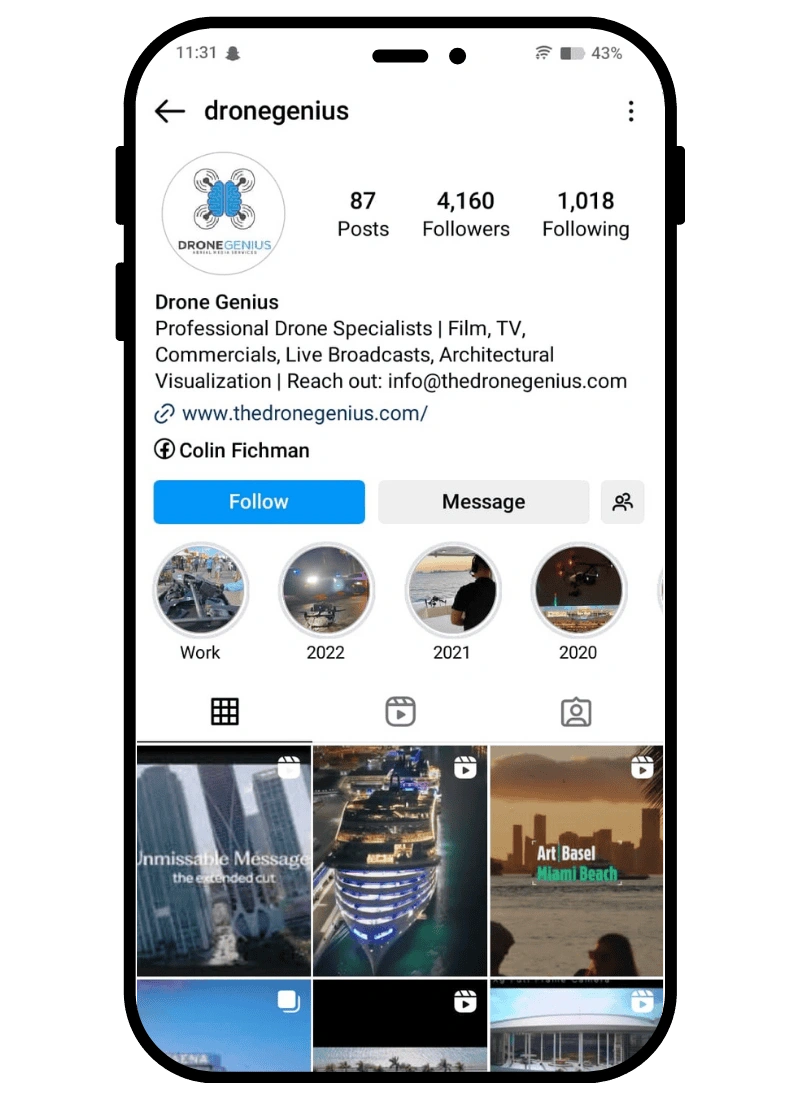Image resolution: width=800 pixels, height=1100 pixels.
Task: Follow the Drone Genius account
Action: click(x=259, y=502)
